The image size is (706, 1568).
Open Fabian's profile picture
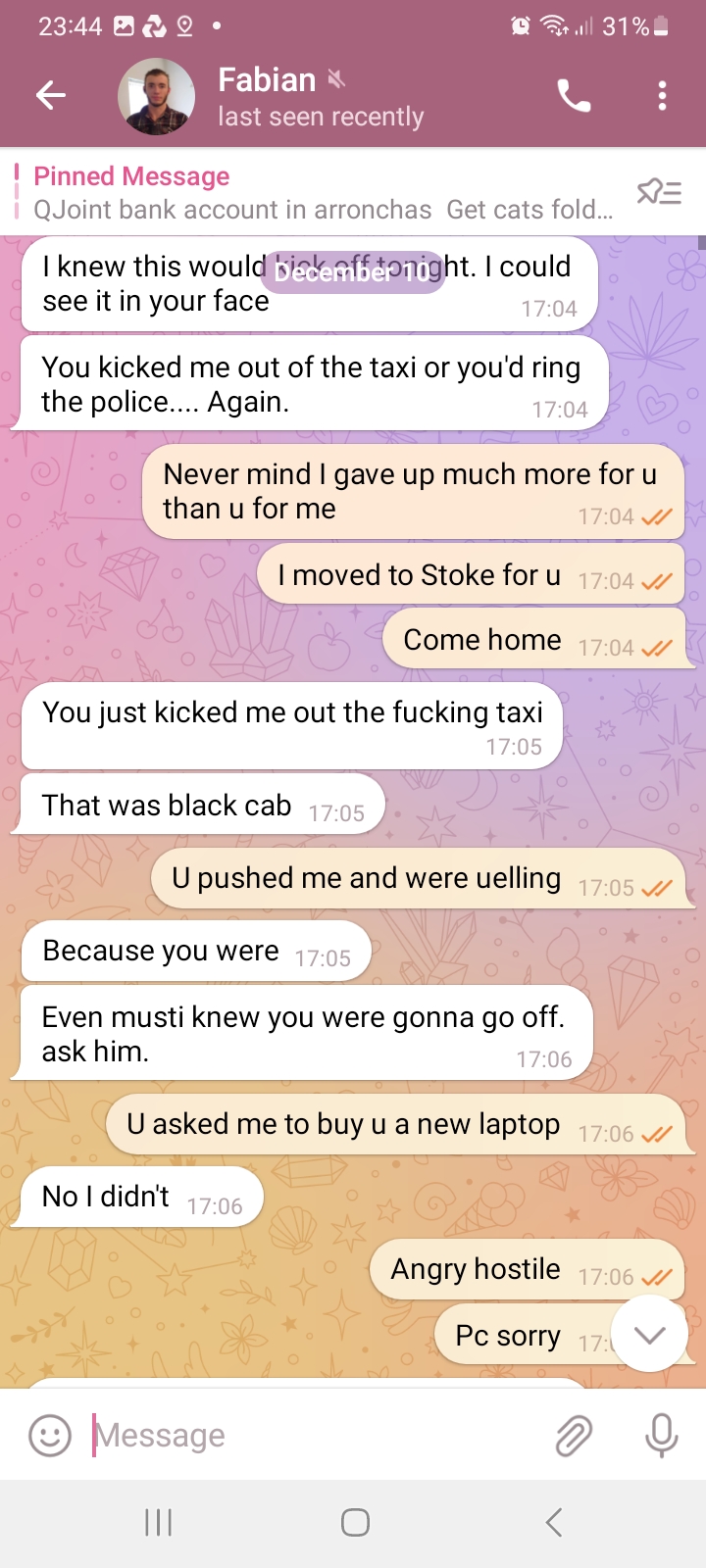pos(156,96)
